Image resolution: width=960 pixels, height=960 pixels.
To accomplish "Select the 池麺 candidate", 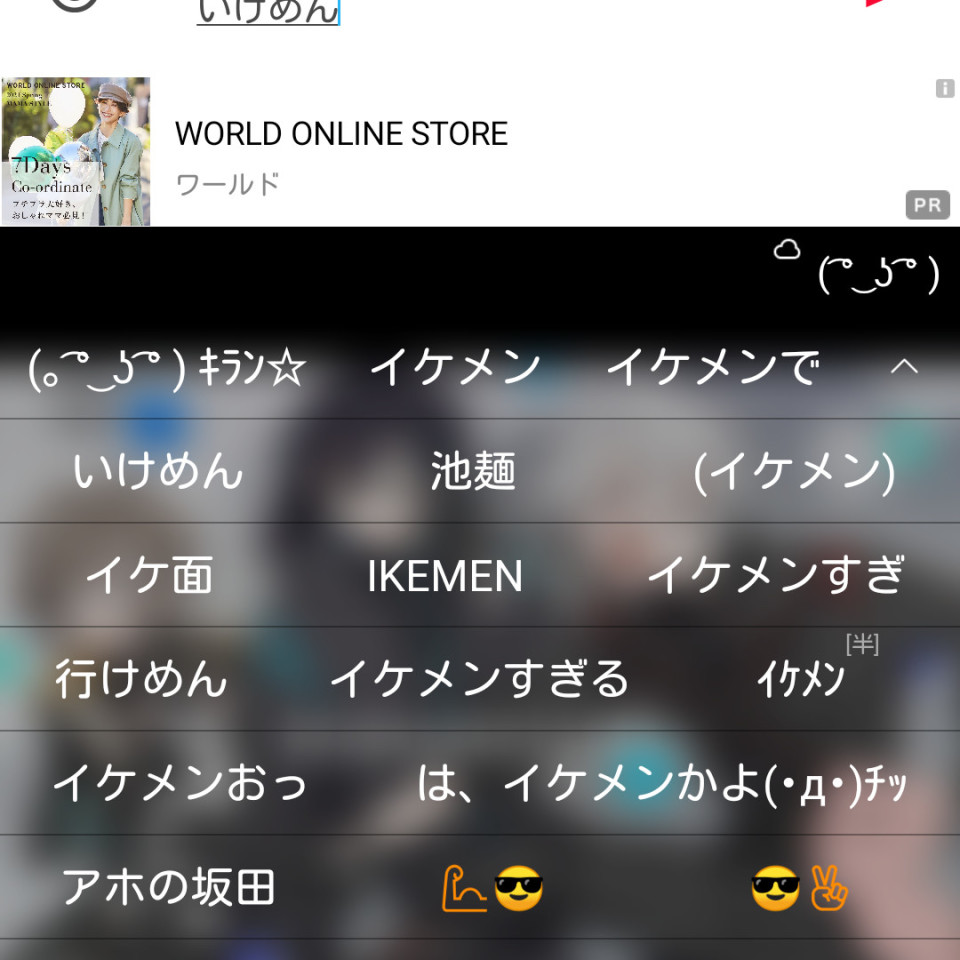I will click(473, 471).
